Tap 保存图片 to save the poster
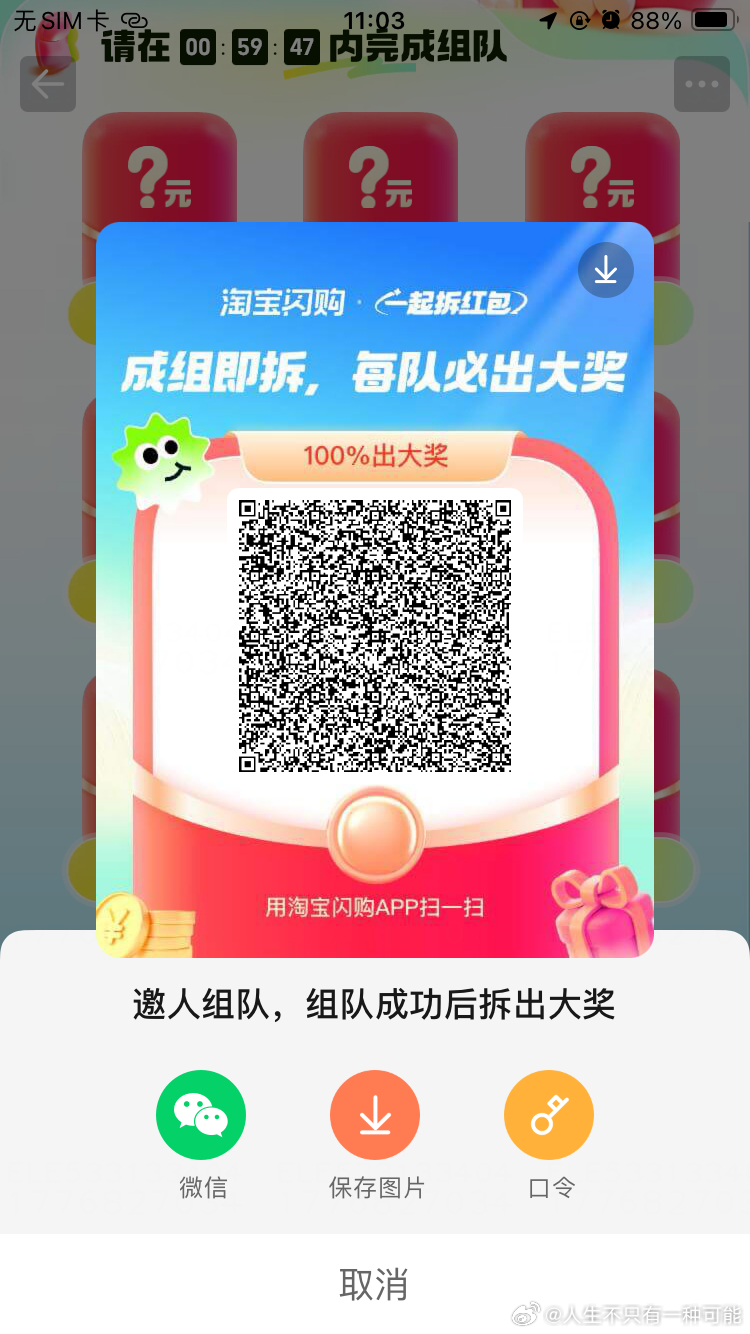 [x=375, y=1115]
